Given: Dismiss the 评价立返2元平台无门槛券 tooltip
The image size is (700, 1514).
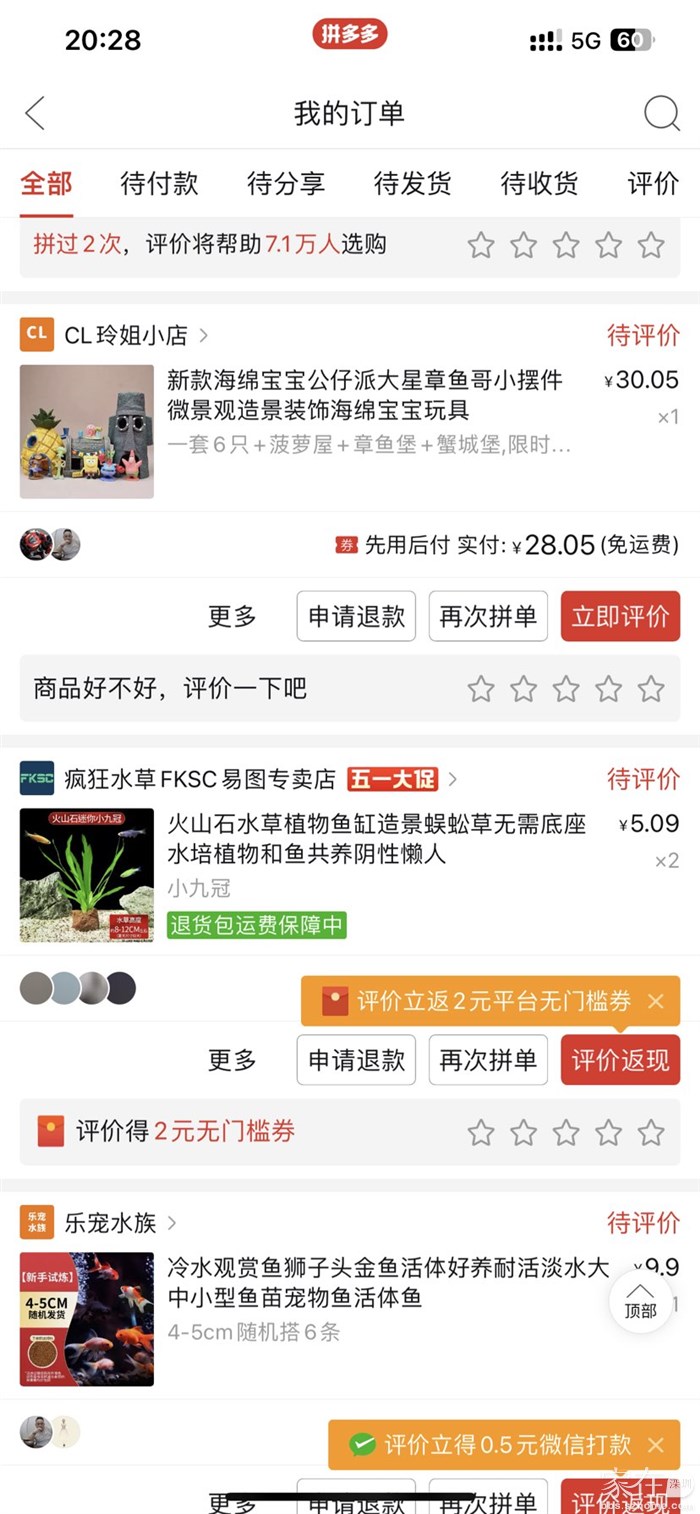Looking at the screenshot, I should pyautogui.click(x=656, y=1001).
